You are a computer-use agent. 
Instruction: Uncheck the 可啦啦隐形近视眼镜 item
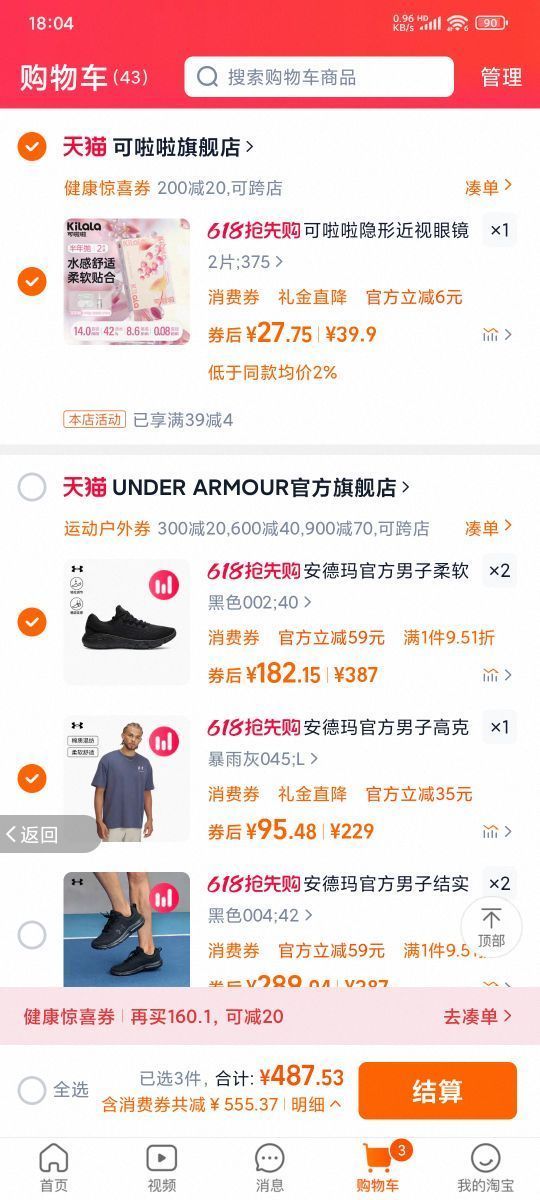coord(32,281)
